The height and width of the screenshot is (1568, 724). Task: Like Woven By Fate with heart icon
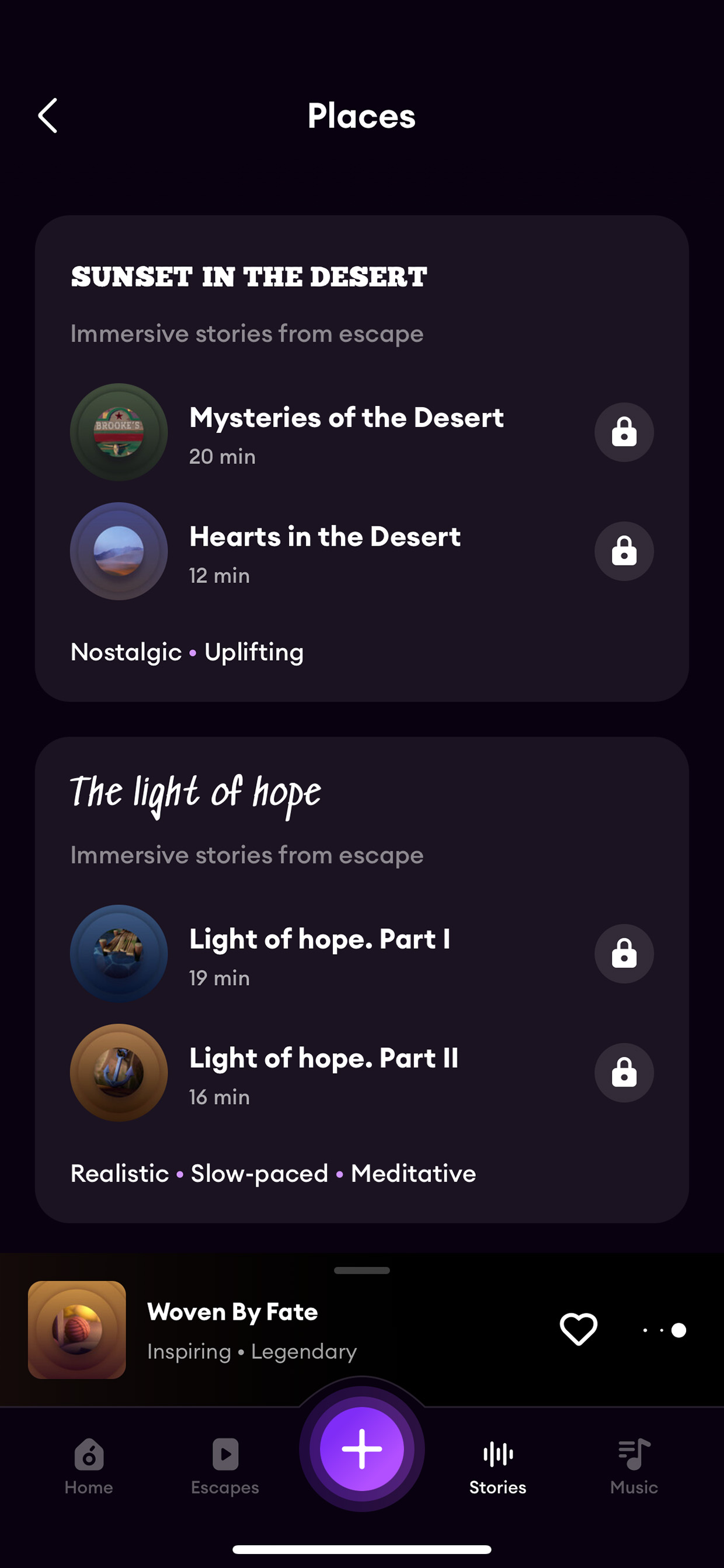coord(578,1330)
